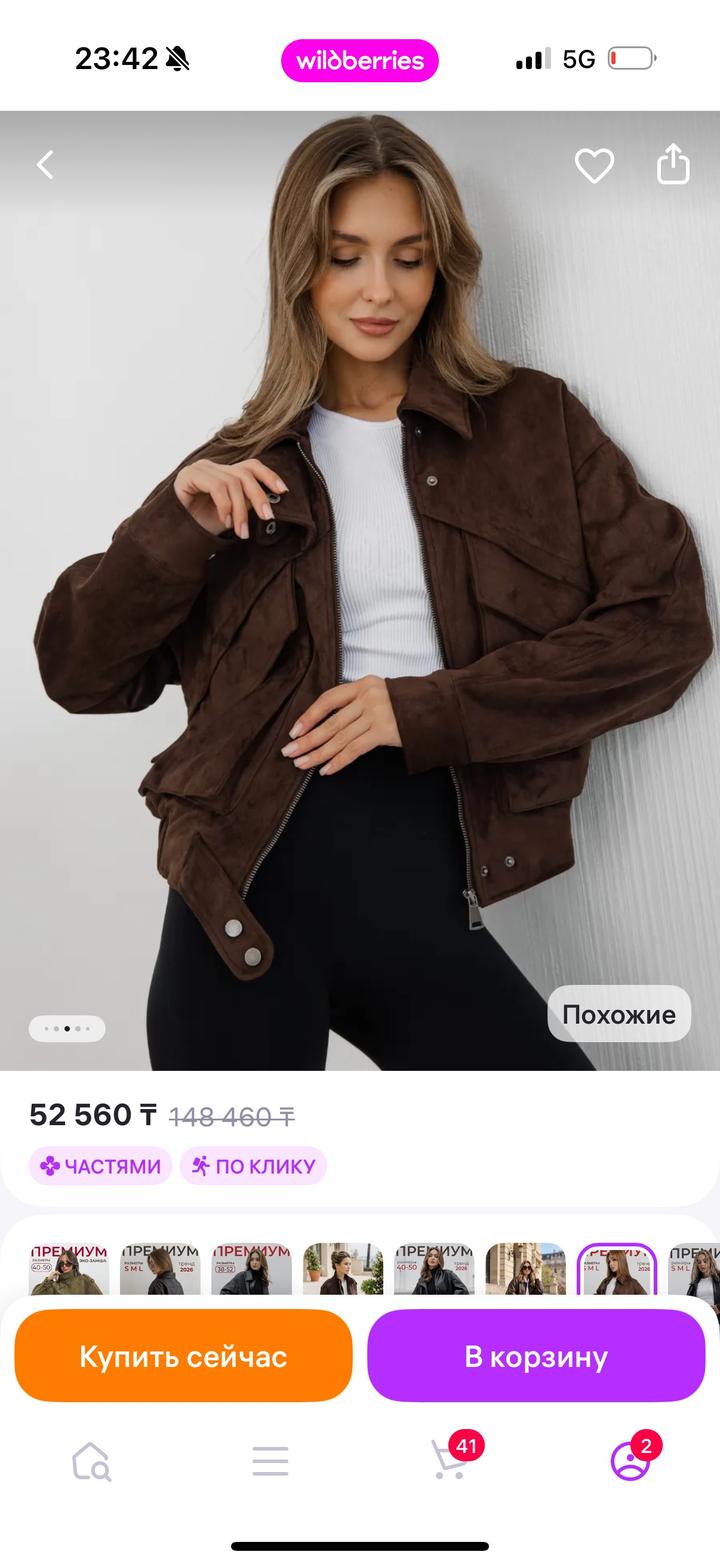Tap the photo gallery page indicator
Viewport: 720px width, 1565px height.
click(x=67, y=1028)
